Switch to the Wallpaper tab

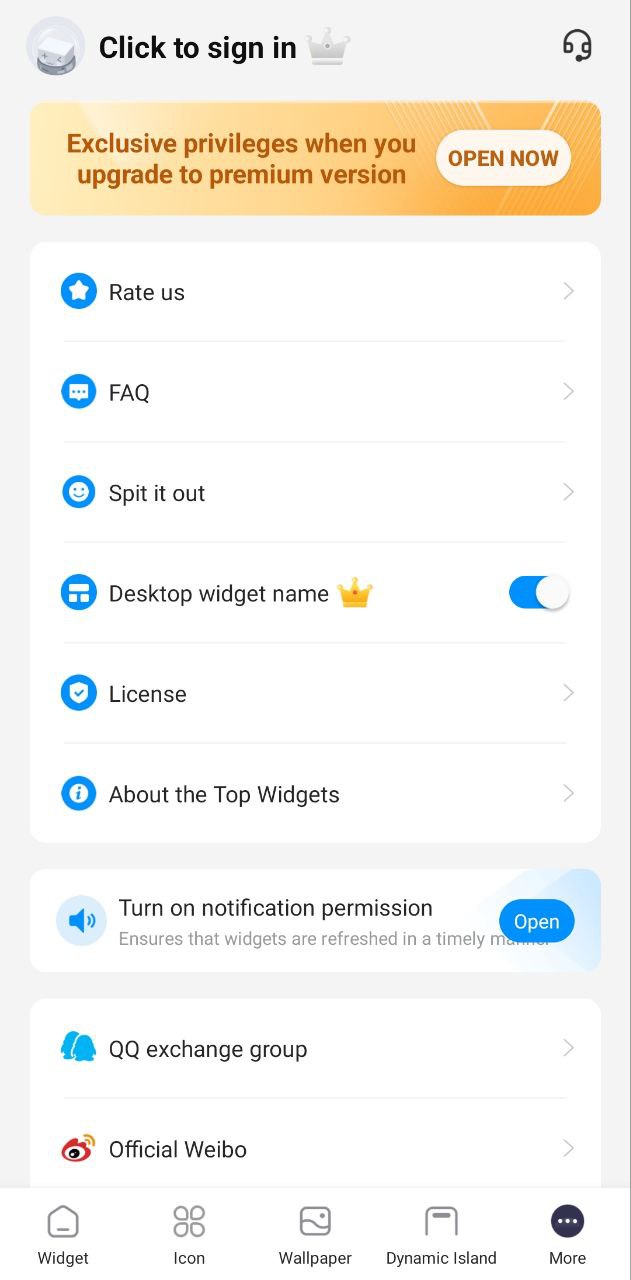[315, 1235]
